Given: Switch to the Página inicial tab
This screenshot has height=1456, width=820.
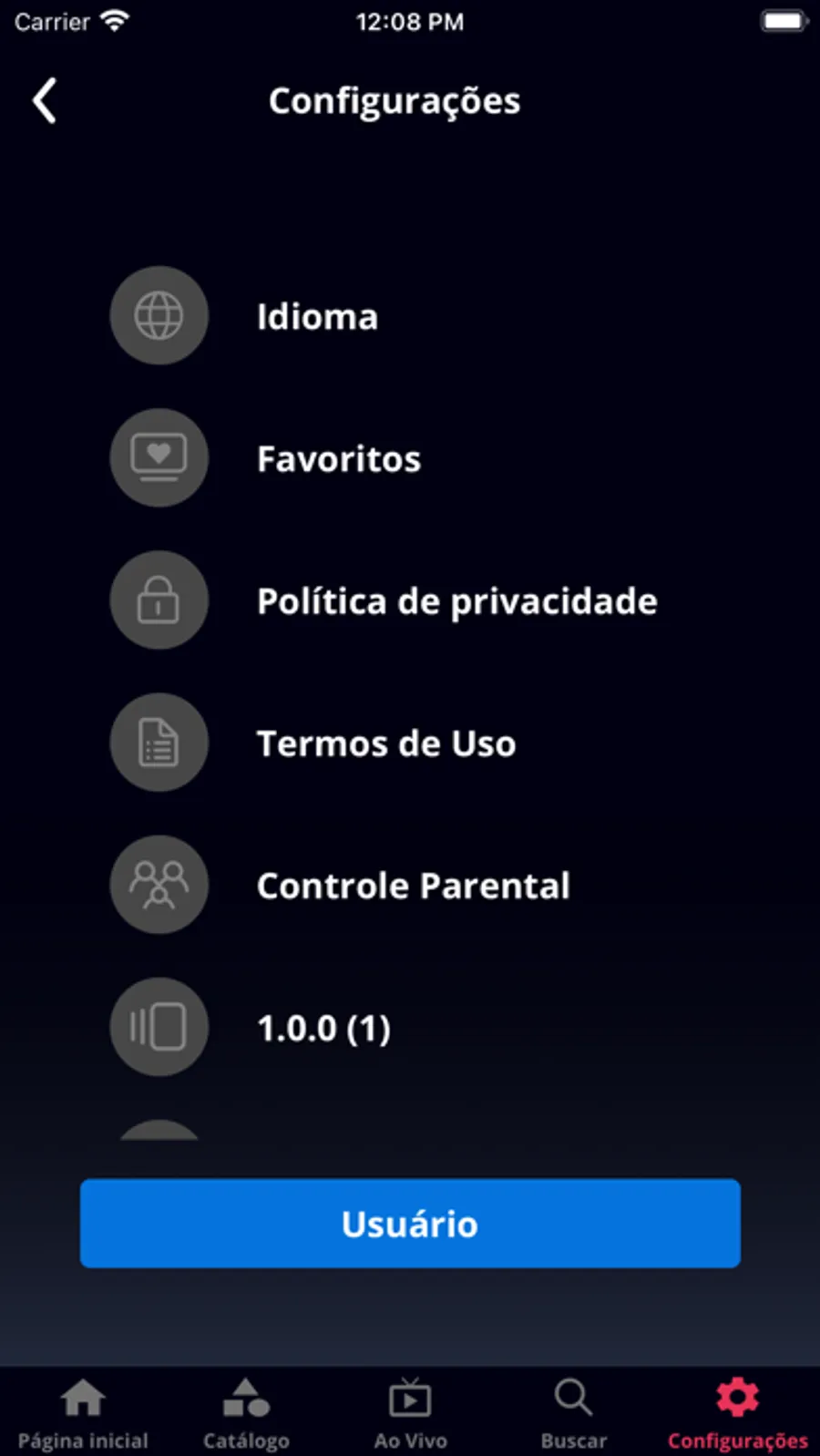Looking at the screenshot, I should (82, 1413).
